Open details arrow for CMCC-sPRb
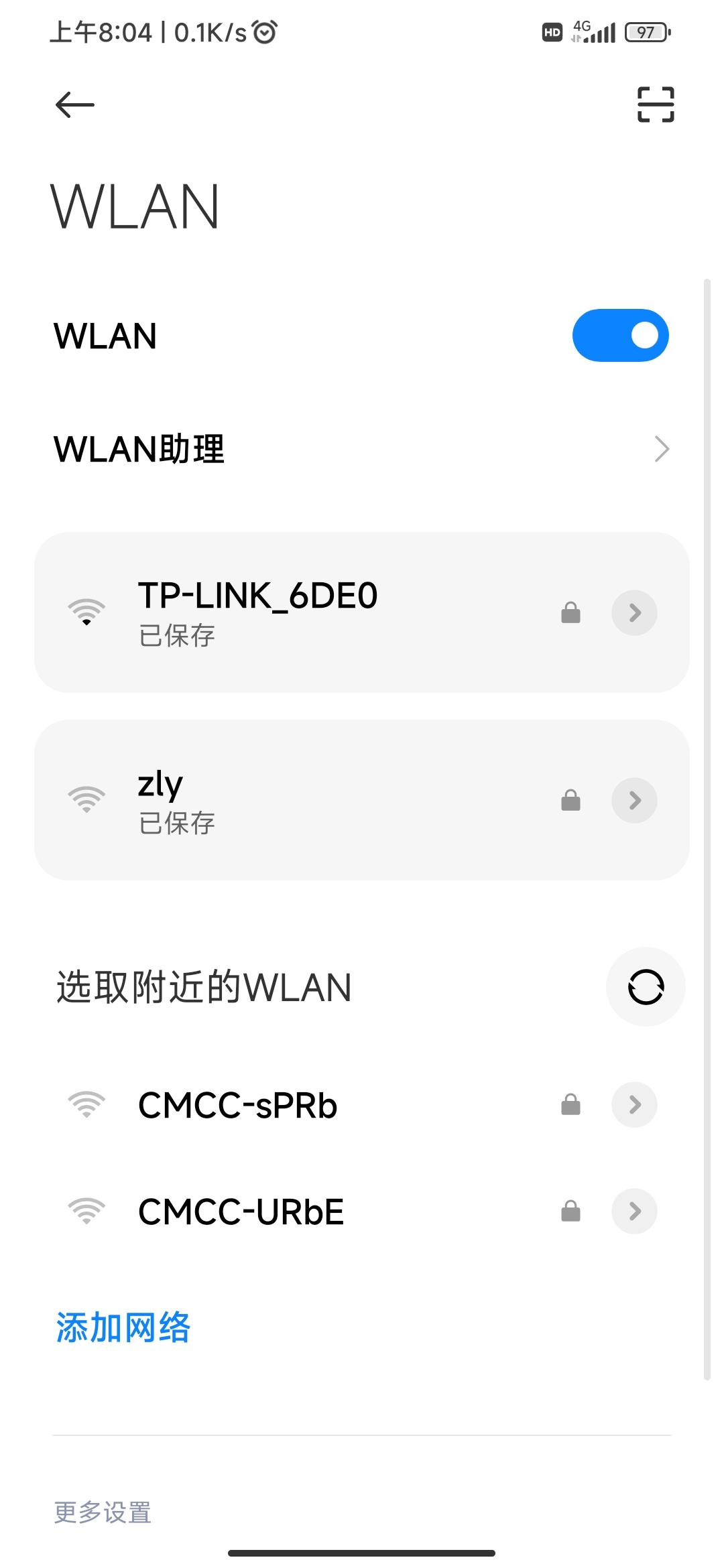This screenshot has width=724, height=1568. [634, 1104]
